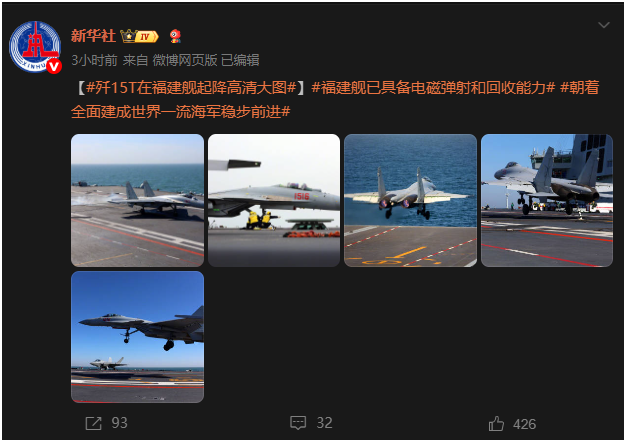
Task: View fourth photo of jet beside ship island
Action: [546, 200]
